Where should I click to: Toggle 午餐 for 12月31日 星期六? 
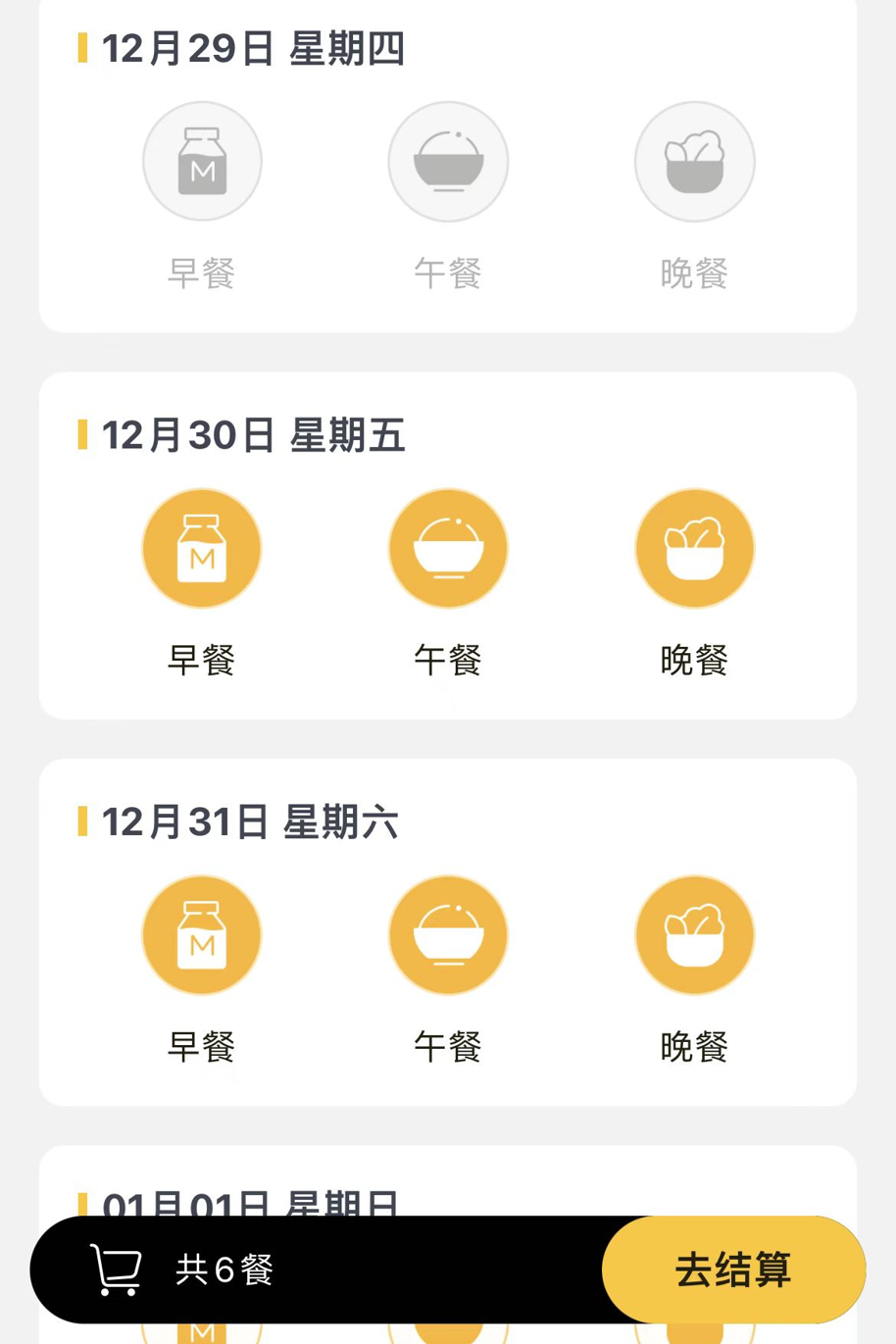tap(448, 935)
